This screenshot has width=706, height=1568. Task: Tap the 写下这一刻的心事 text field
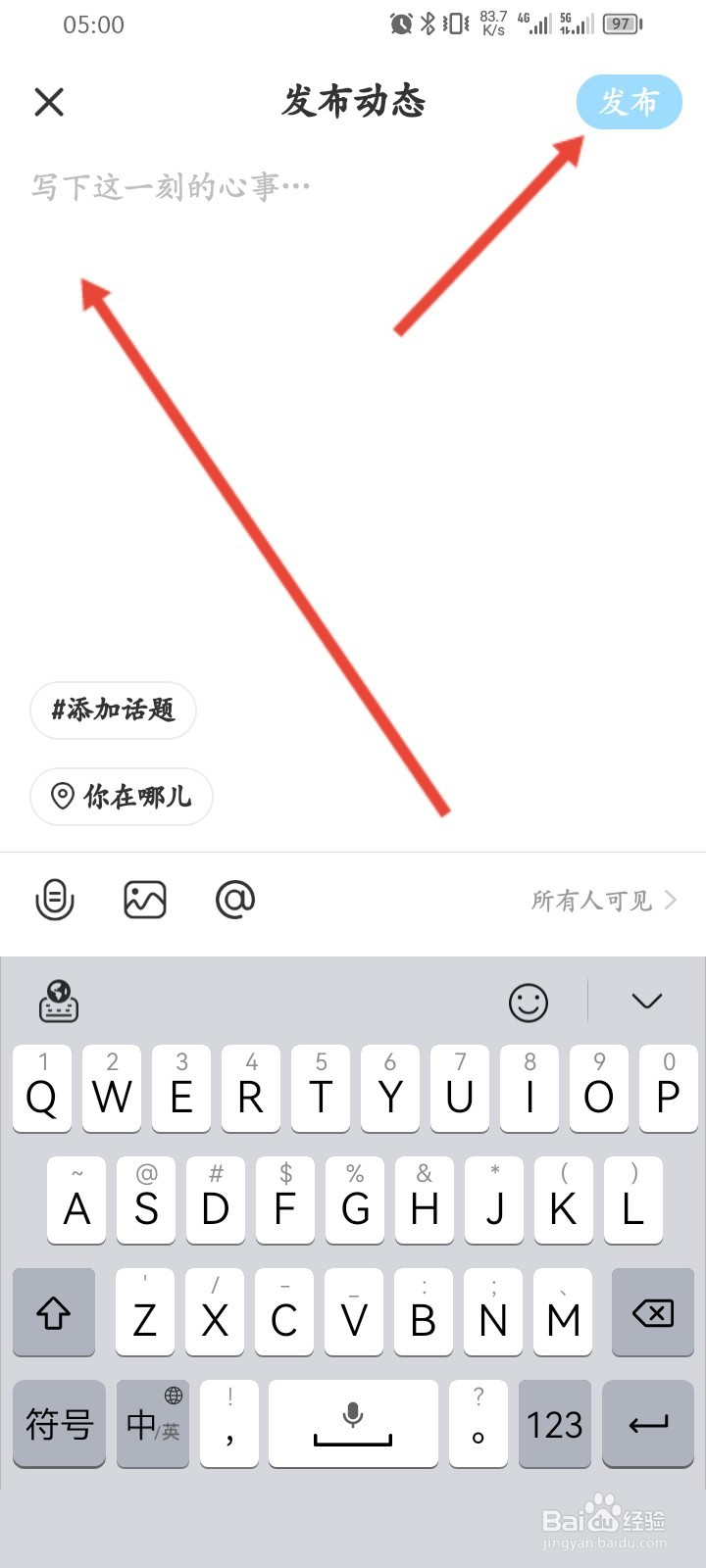point(172,186)
